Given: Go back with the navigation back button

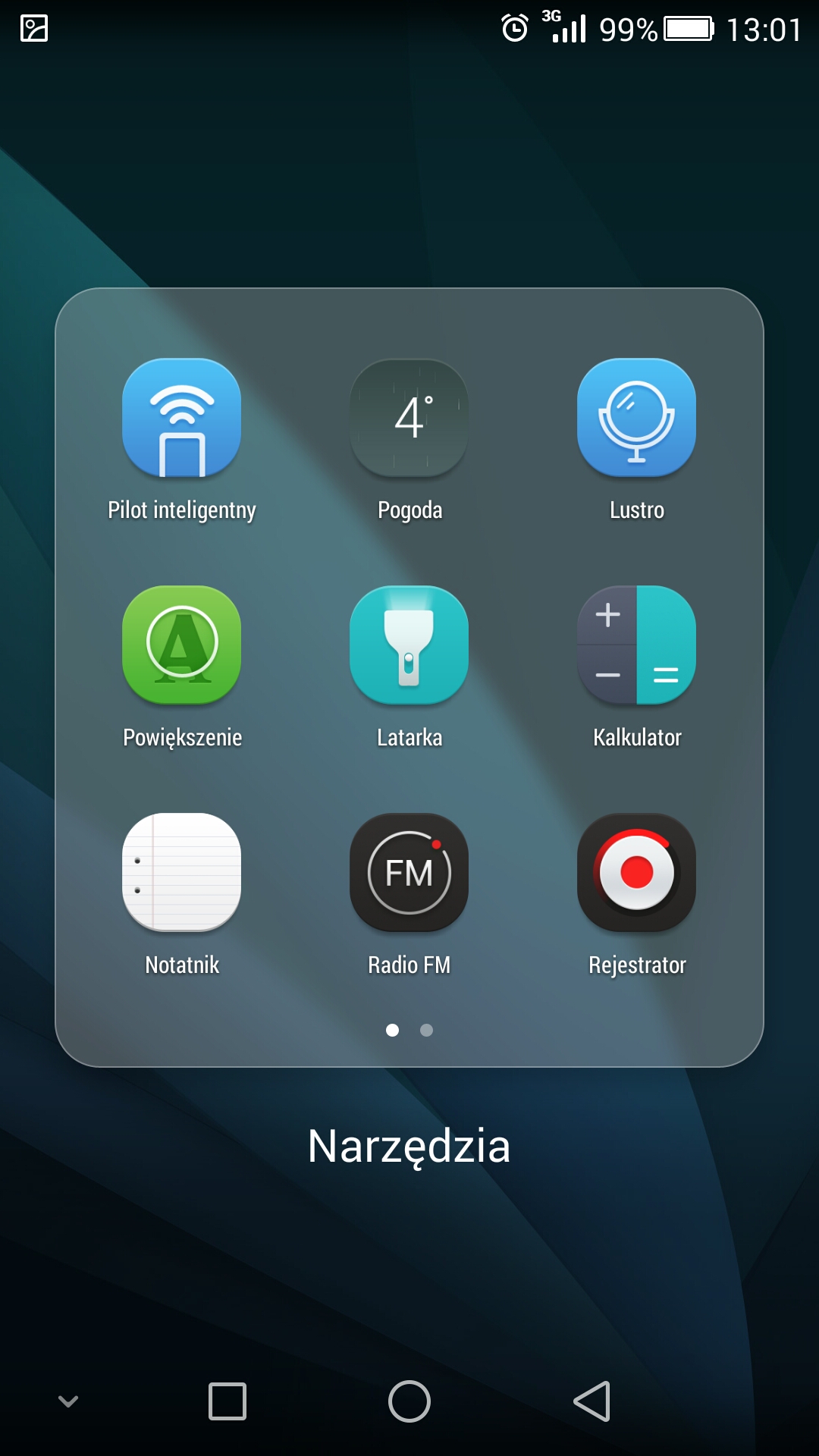Looking at the screenshot, I should pos(591,1401).
